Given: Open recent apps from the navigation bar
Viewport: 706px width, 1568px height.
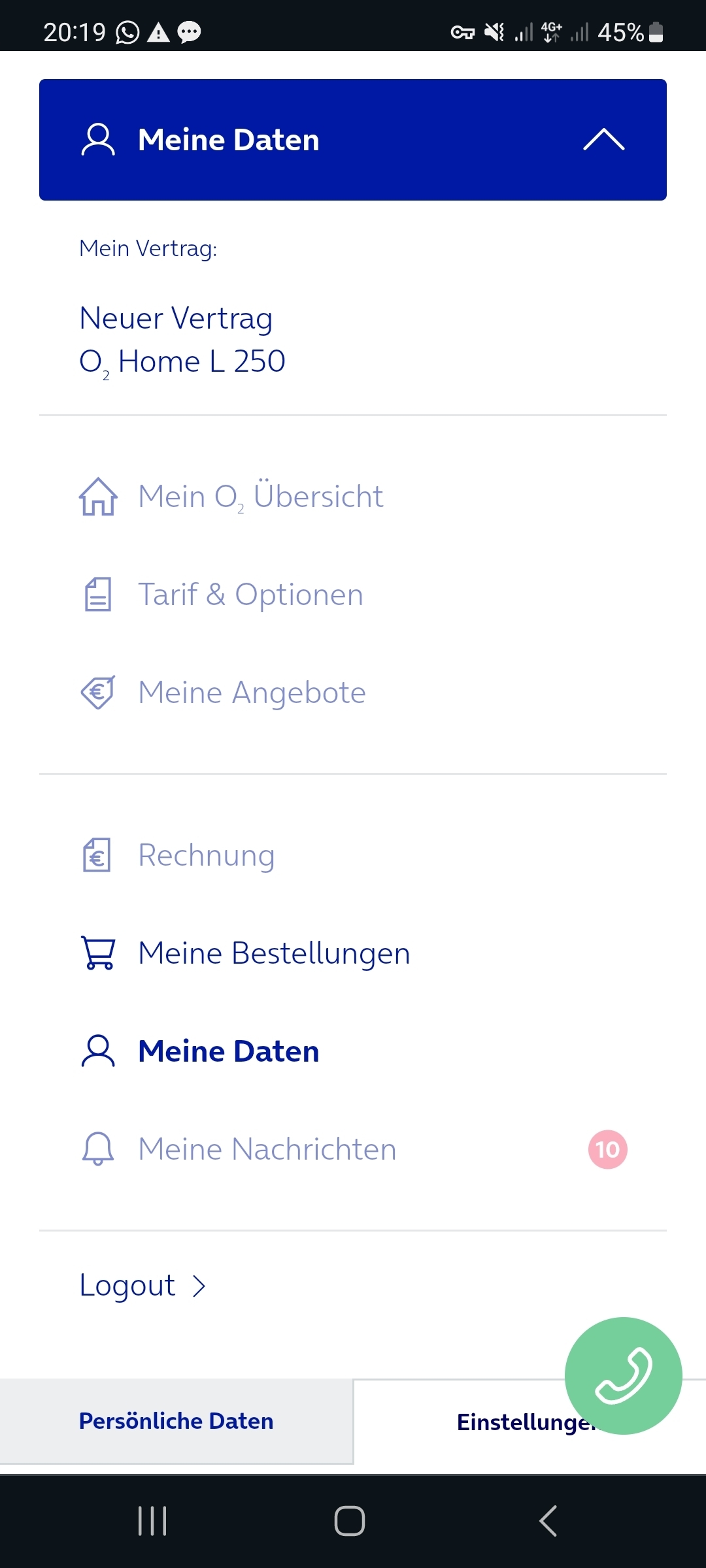Looking at the screenshot, I should pyautogui.click(x=152, y=1521).
